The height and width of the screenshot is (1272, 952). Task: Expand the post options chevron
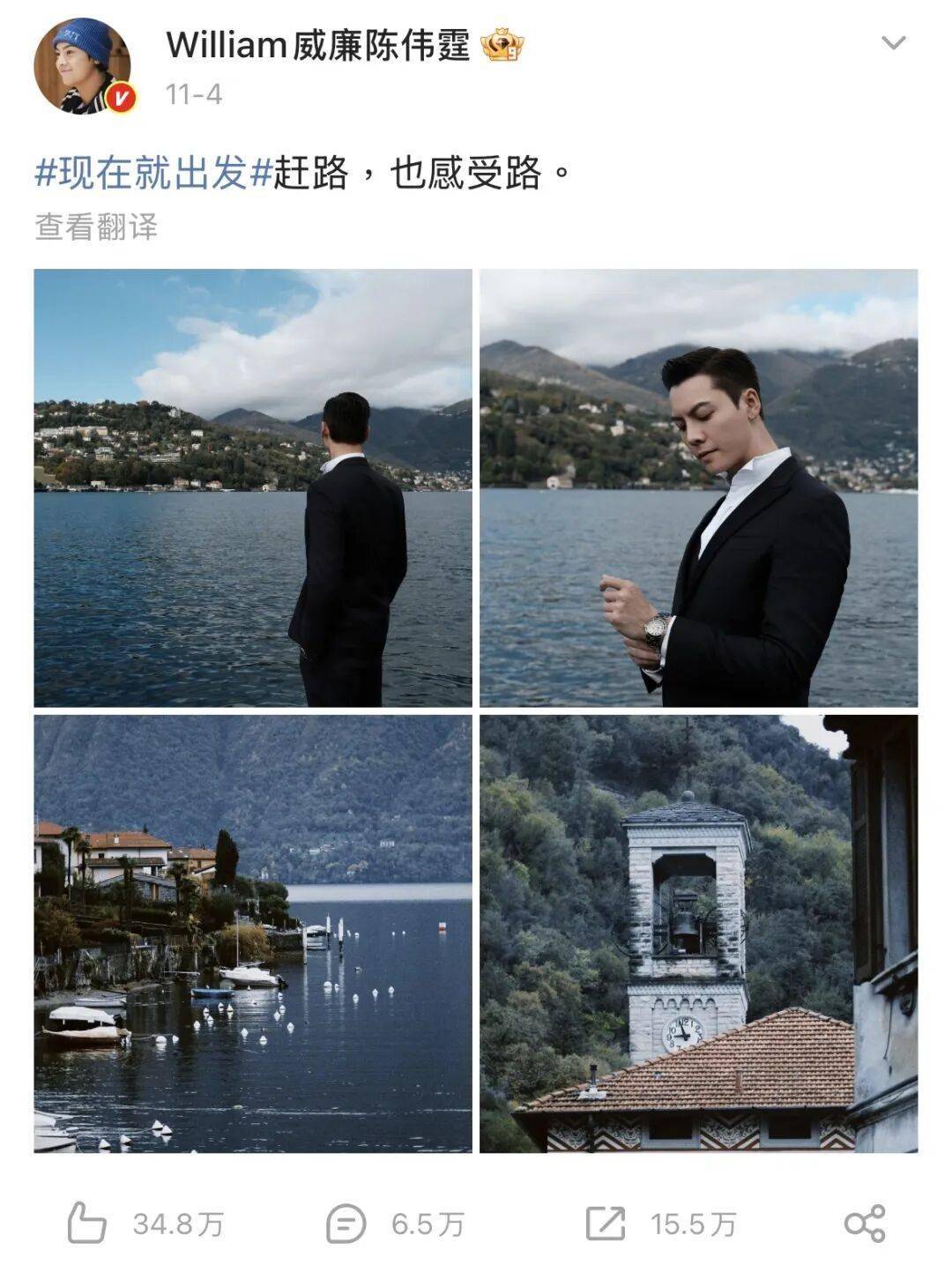point(893,43)
